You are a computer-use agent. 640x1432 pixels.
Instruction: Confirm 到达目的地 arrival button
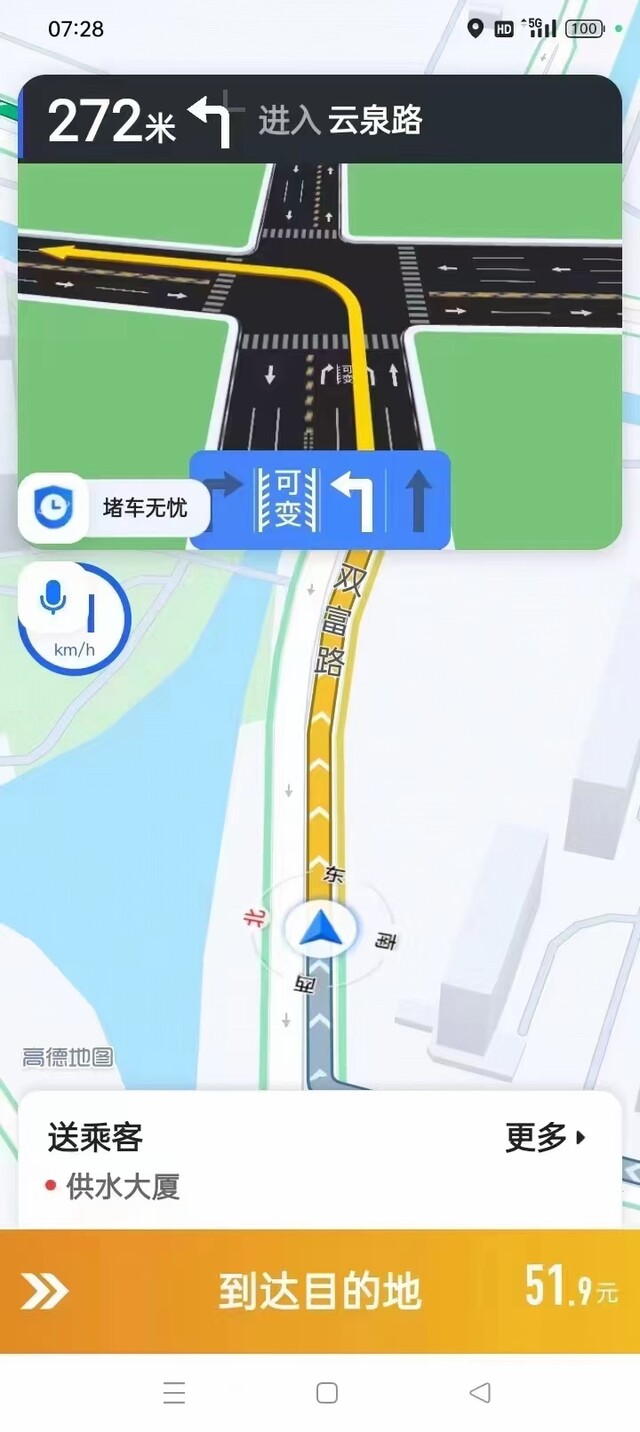[320, 1292]
